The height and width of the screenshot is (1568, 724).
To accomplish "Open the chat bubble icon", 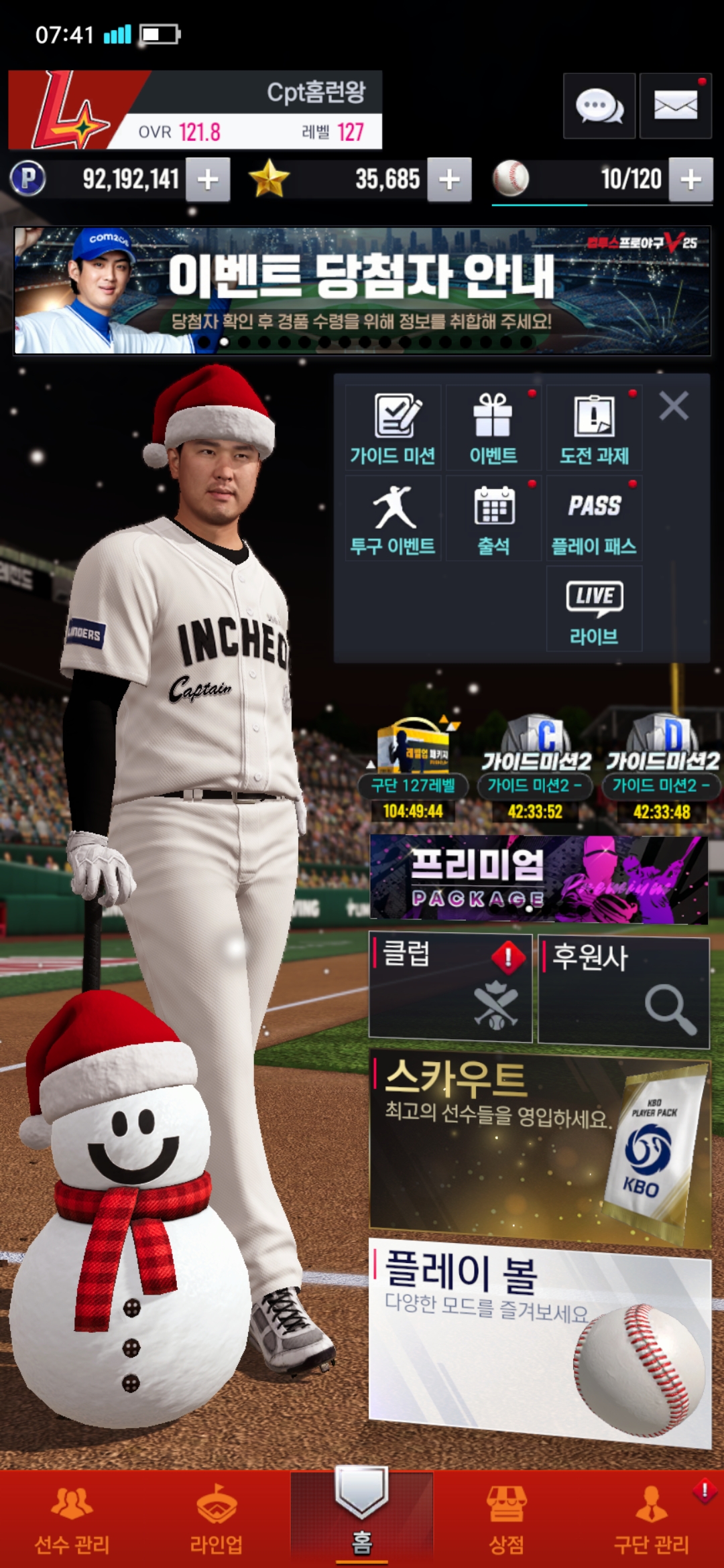I will pos(599,107).
